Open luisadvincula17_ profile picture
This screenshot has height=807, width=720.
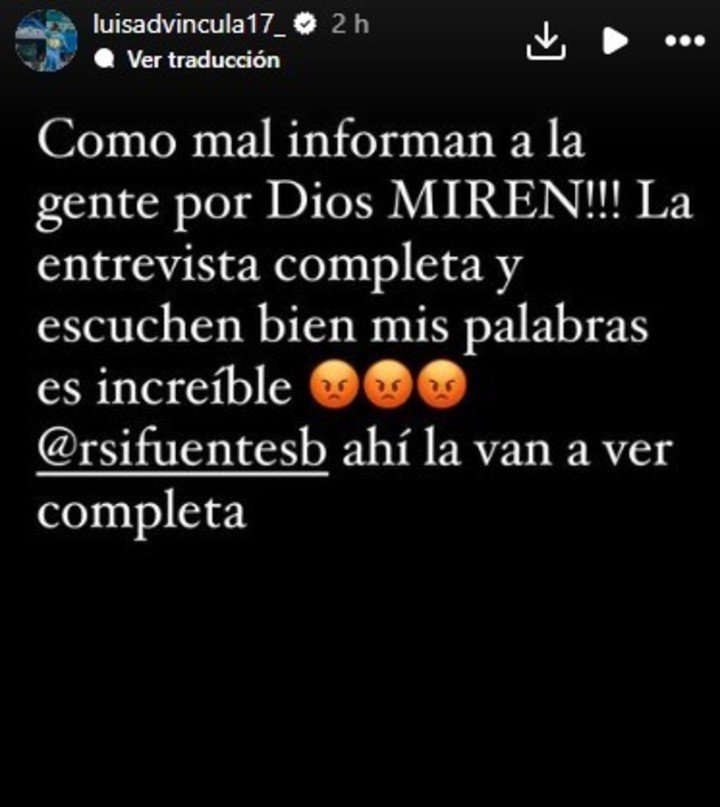click(46, 41)
